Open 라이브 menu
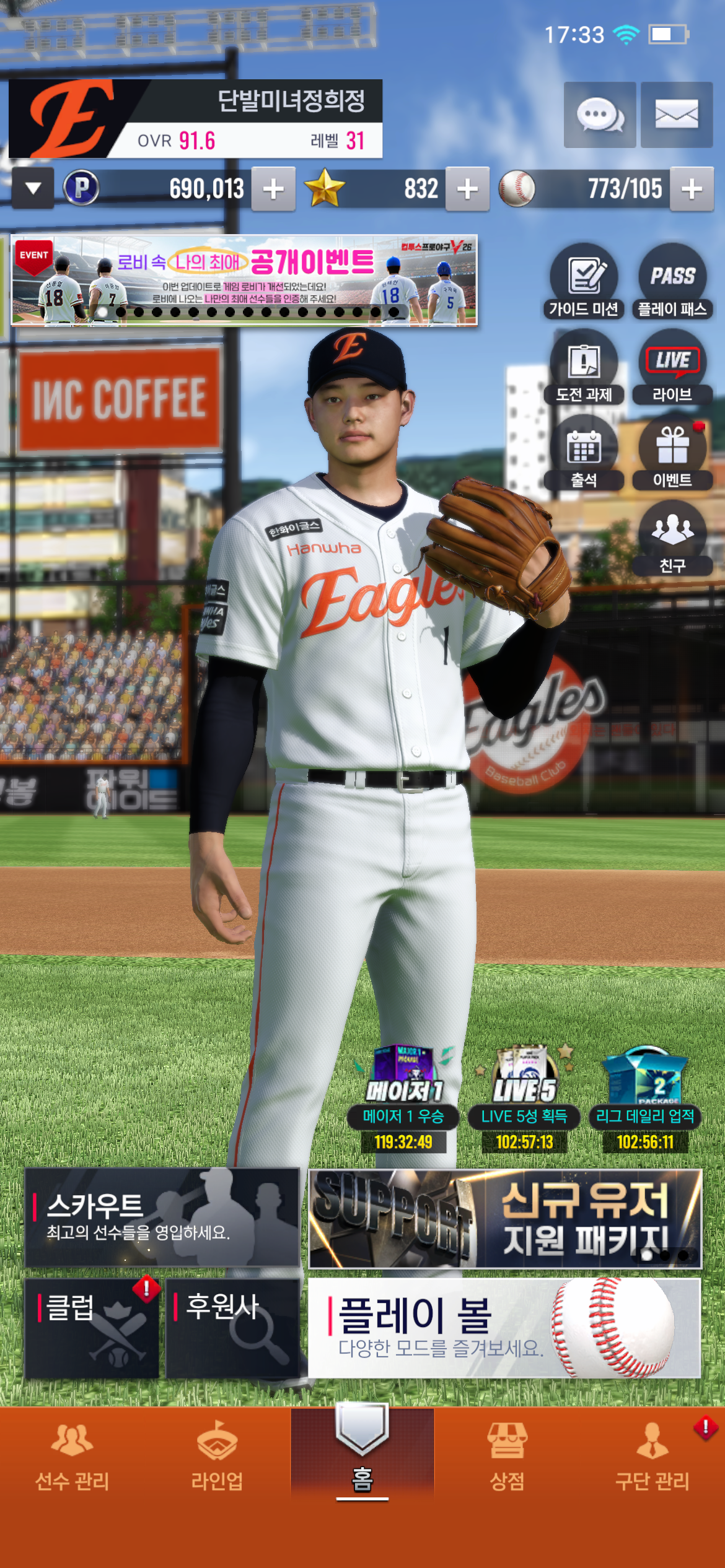725x1568 pixels. point(672,367)
